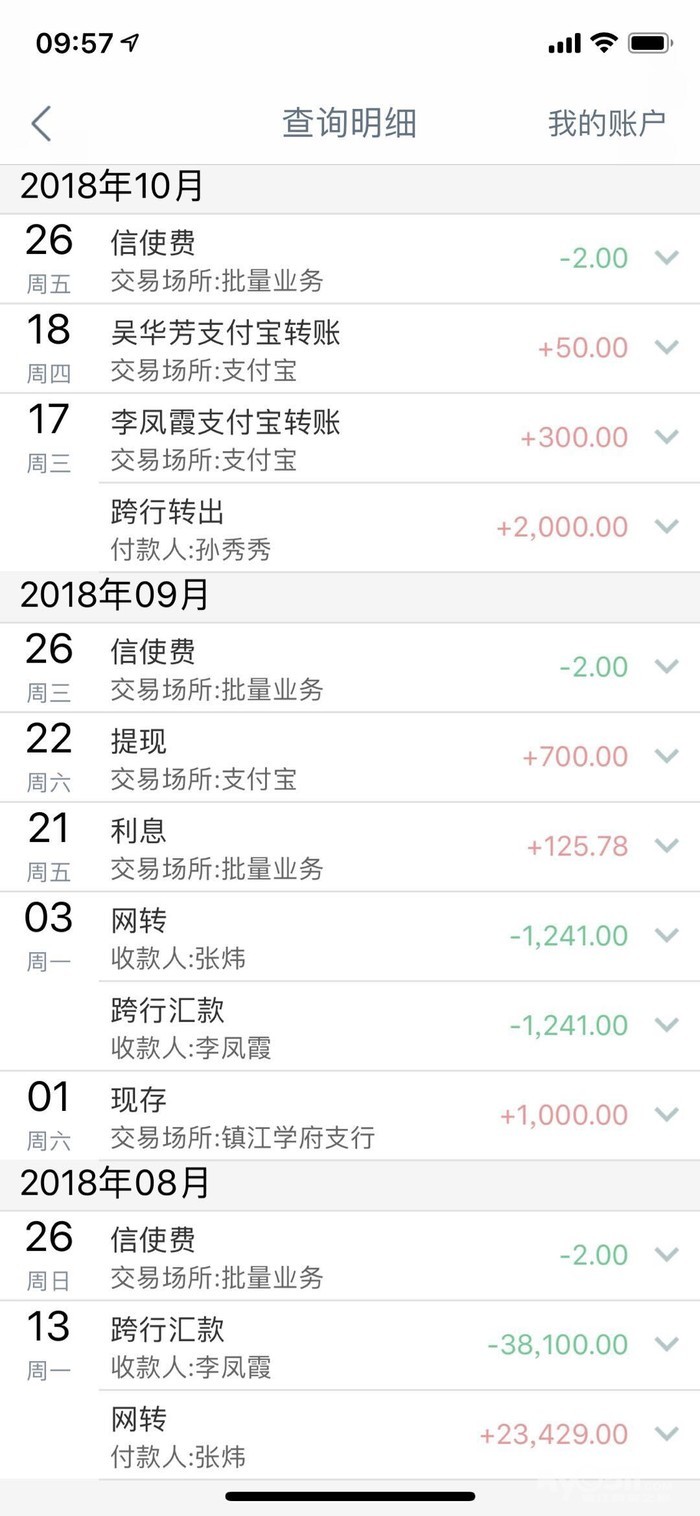Expand 网转 to 张炜 -1,241.00
Image resolution: width=700 pixels, height=1516 pixels.
(666, 936)
